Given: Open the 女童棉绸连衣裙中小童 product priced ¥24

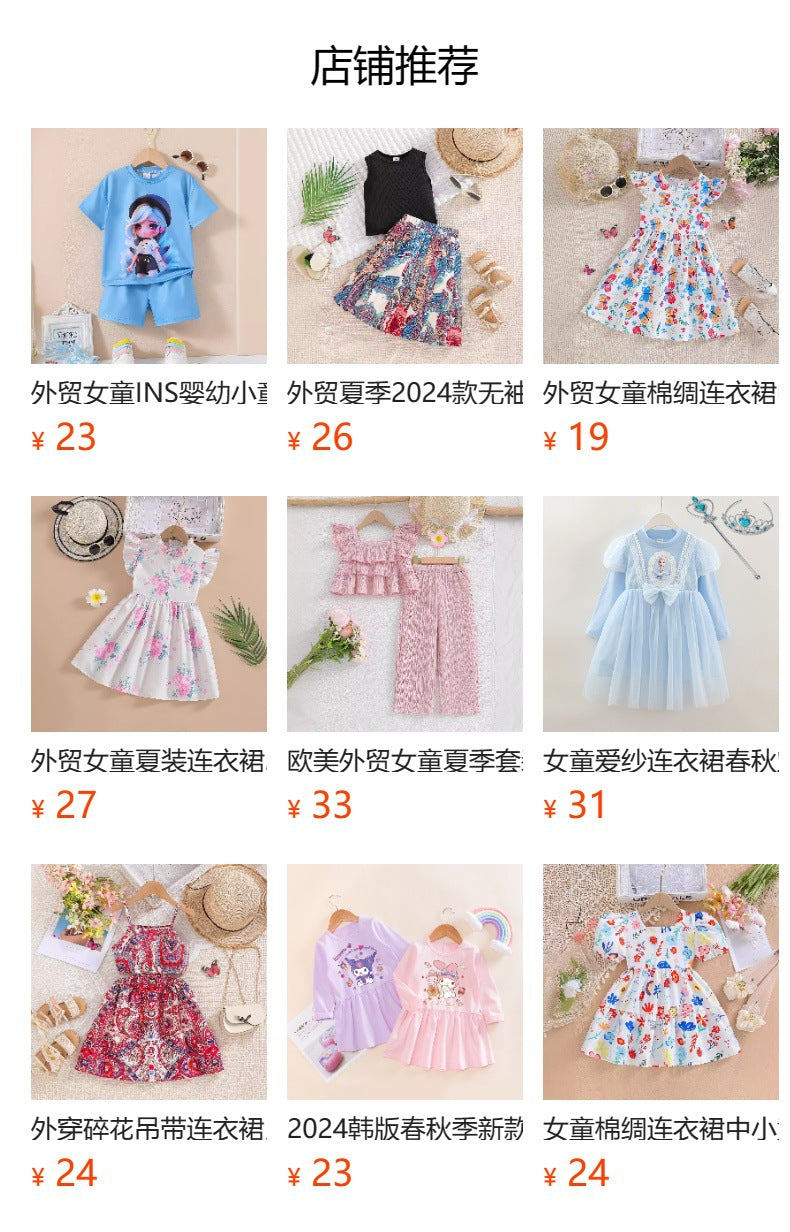Looking at the screenshot, I should [x=660, y=981].
